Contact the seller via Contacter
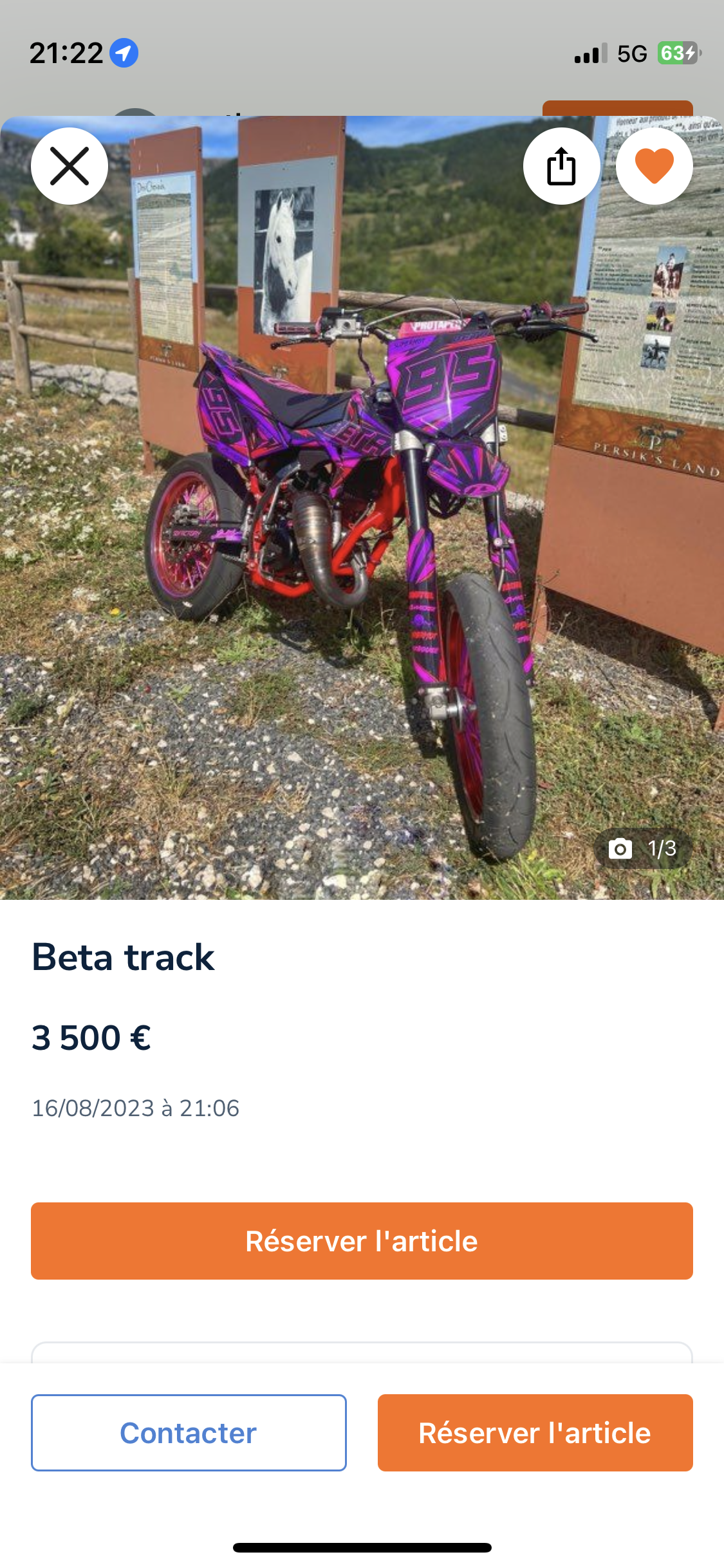 coord(189,1433)
